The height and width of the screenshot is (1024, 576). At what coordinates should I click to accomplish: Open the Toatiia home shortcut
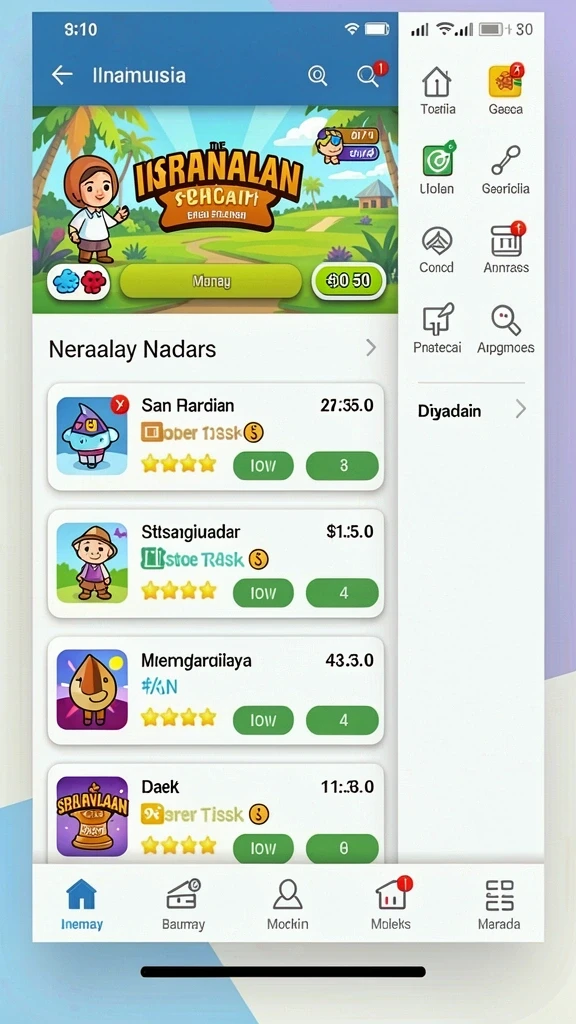point(438,90)
